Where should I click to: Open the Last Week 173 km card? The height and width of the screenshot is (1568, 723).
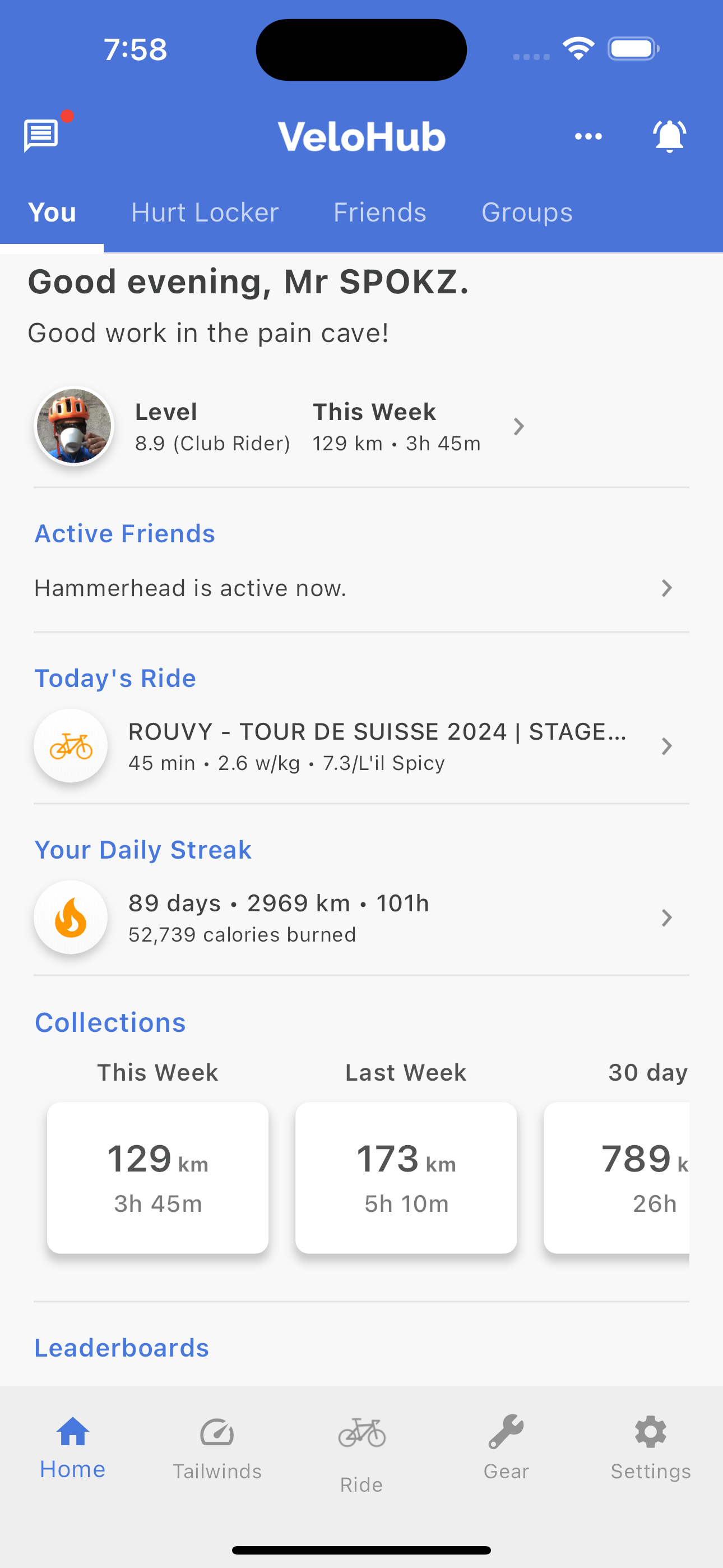(x=406, y=1177)
